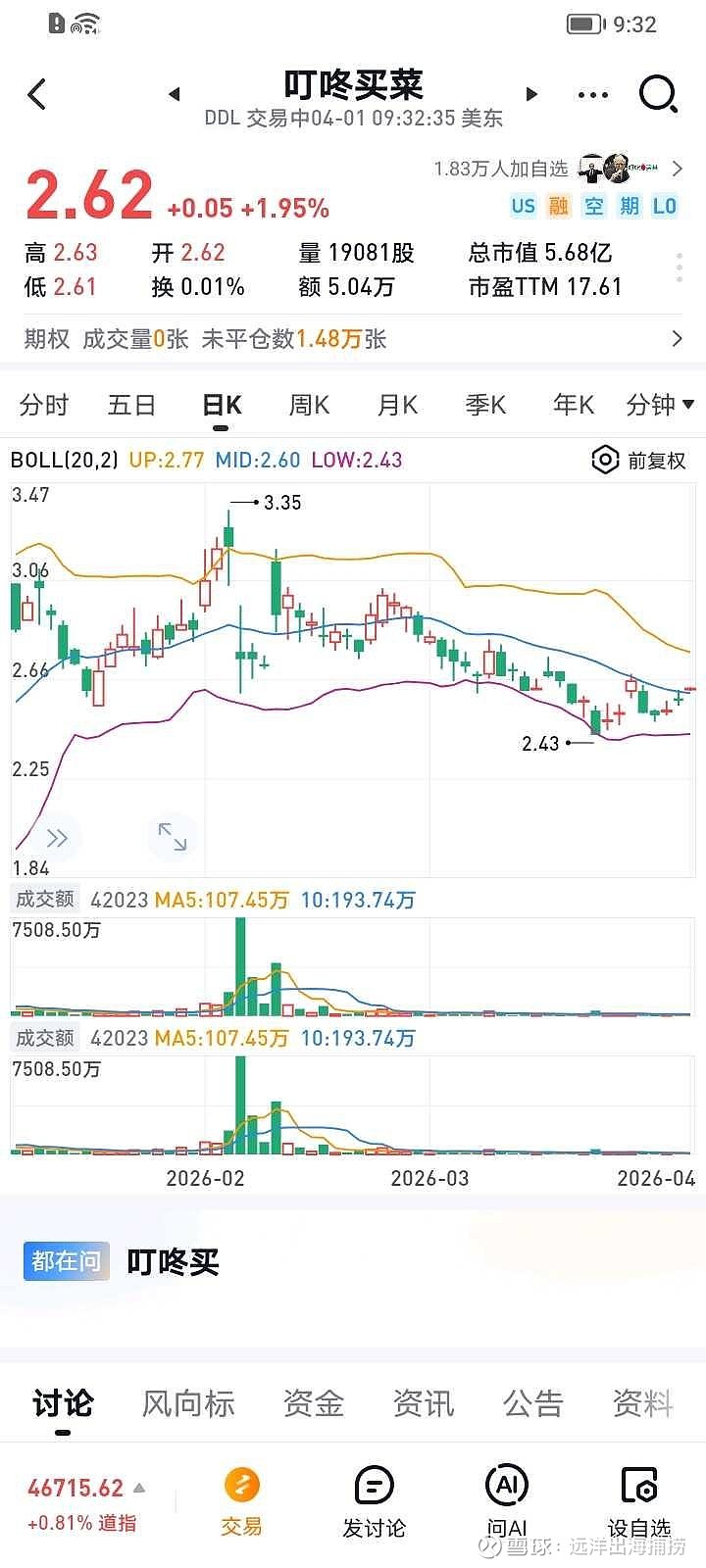The height and width of the screenshot is (1568, 706).
Task: Switch to the 月K chart
Action: pos(397,405)
